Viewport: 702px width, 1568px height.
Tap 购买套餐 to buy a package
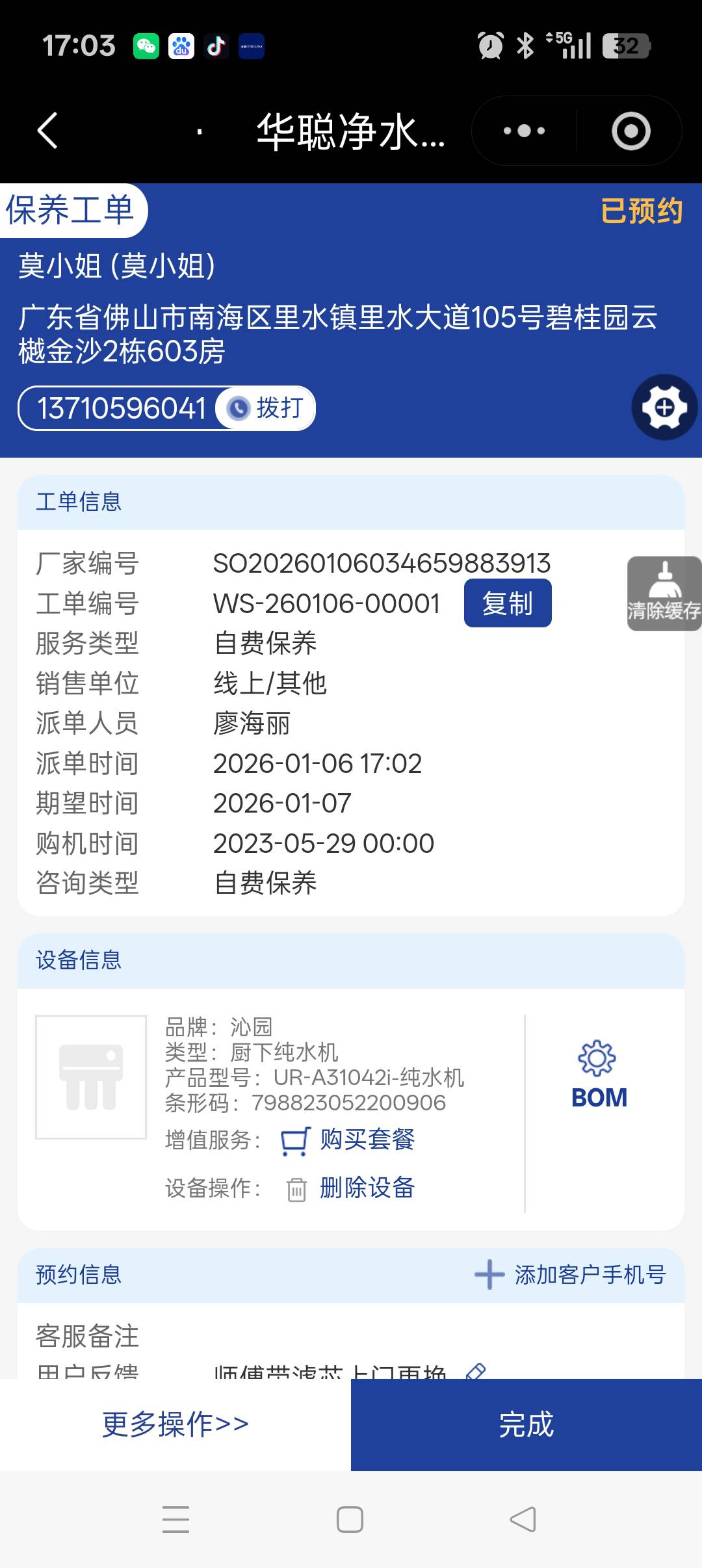[x=366, y=1140]
